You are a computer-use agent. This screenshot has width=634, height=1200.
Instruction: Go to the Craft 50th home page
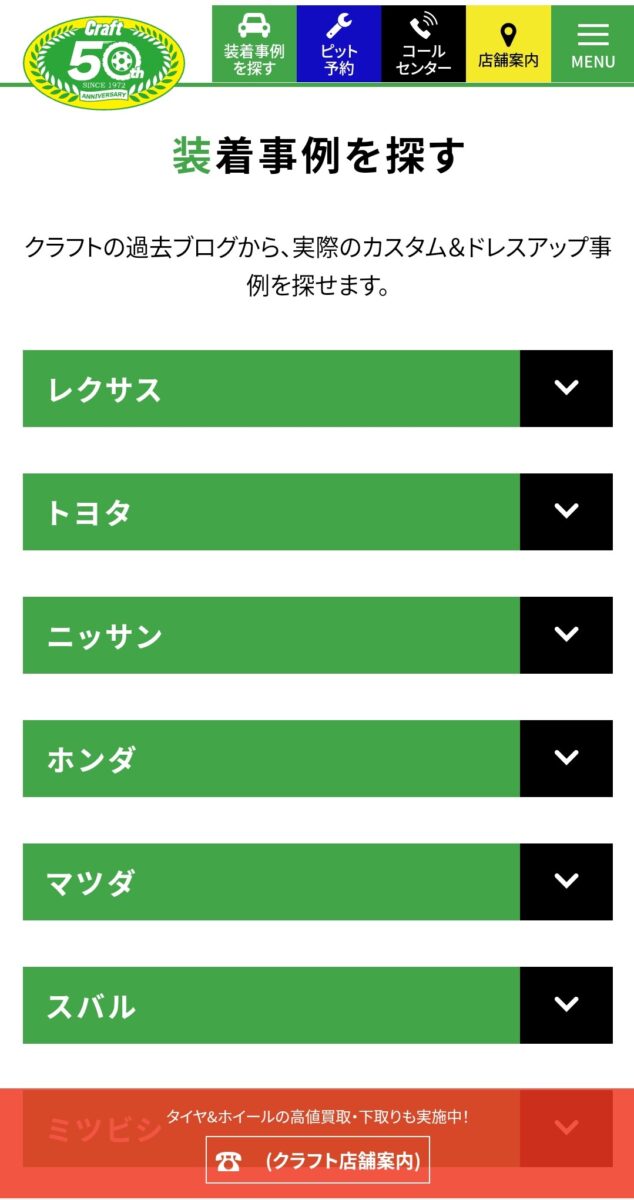point(104,60)
